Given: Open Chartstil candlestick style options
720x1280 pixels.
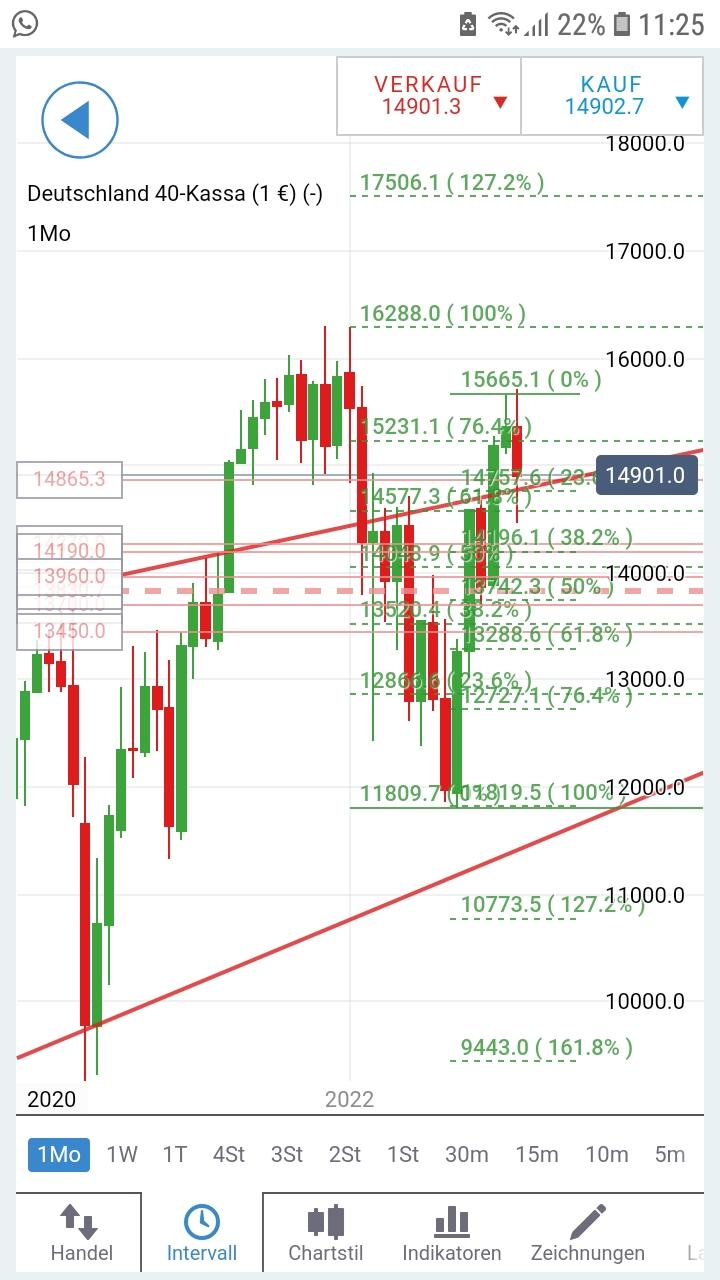Looking at the screenshot, I should coord(325,1232).
